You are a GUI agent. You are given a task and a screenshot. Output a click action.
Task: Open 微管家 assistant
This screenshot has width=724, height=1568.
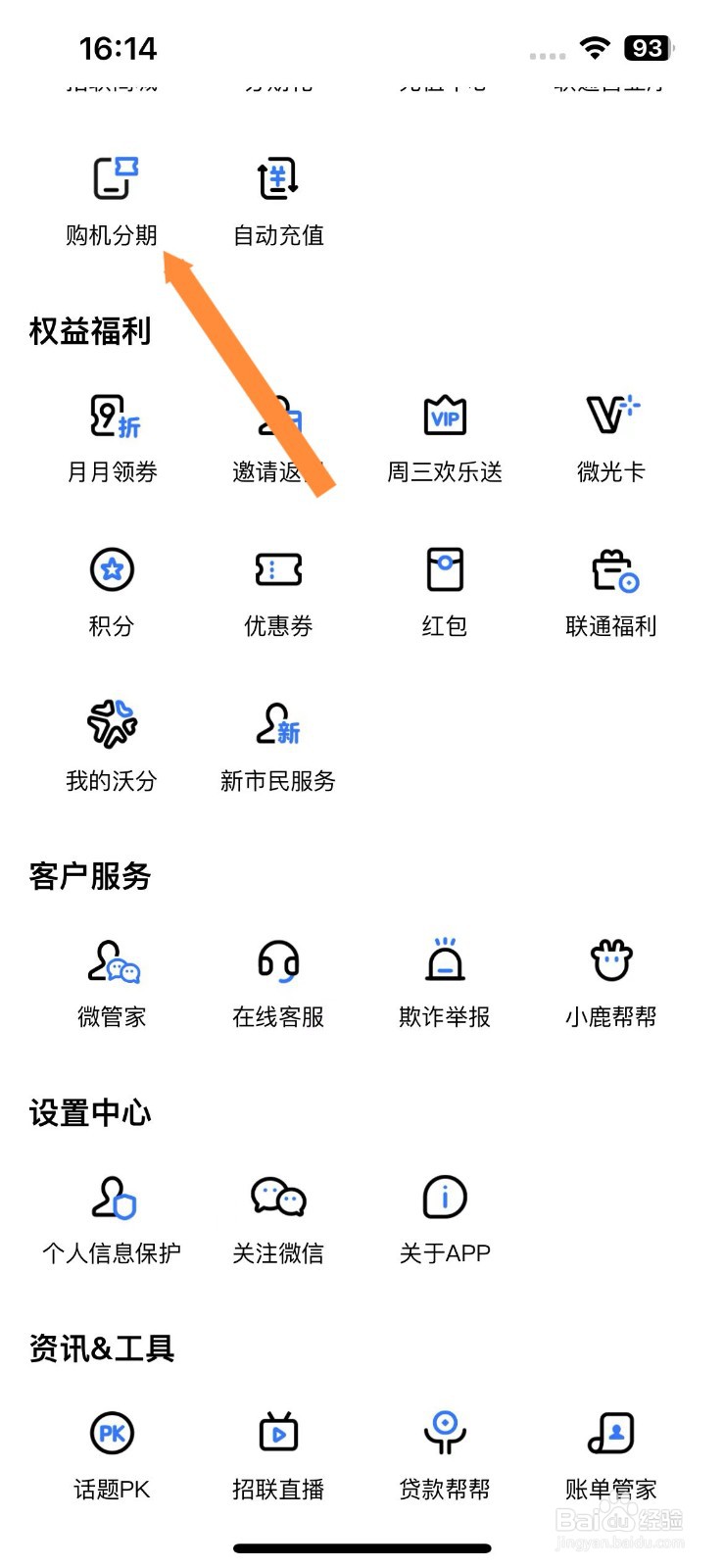point(112,984)
